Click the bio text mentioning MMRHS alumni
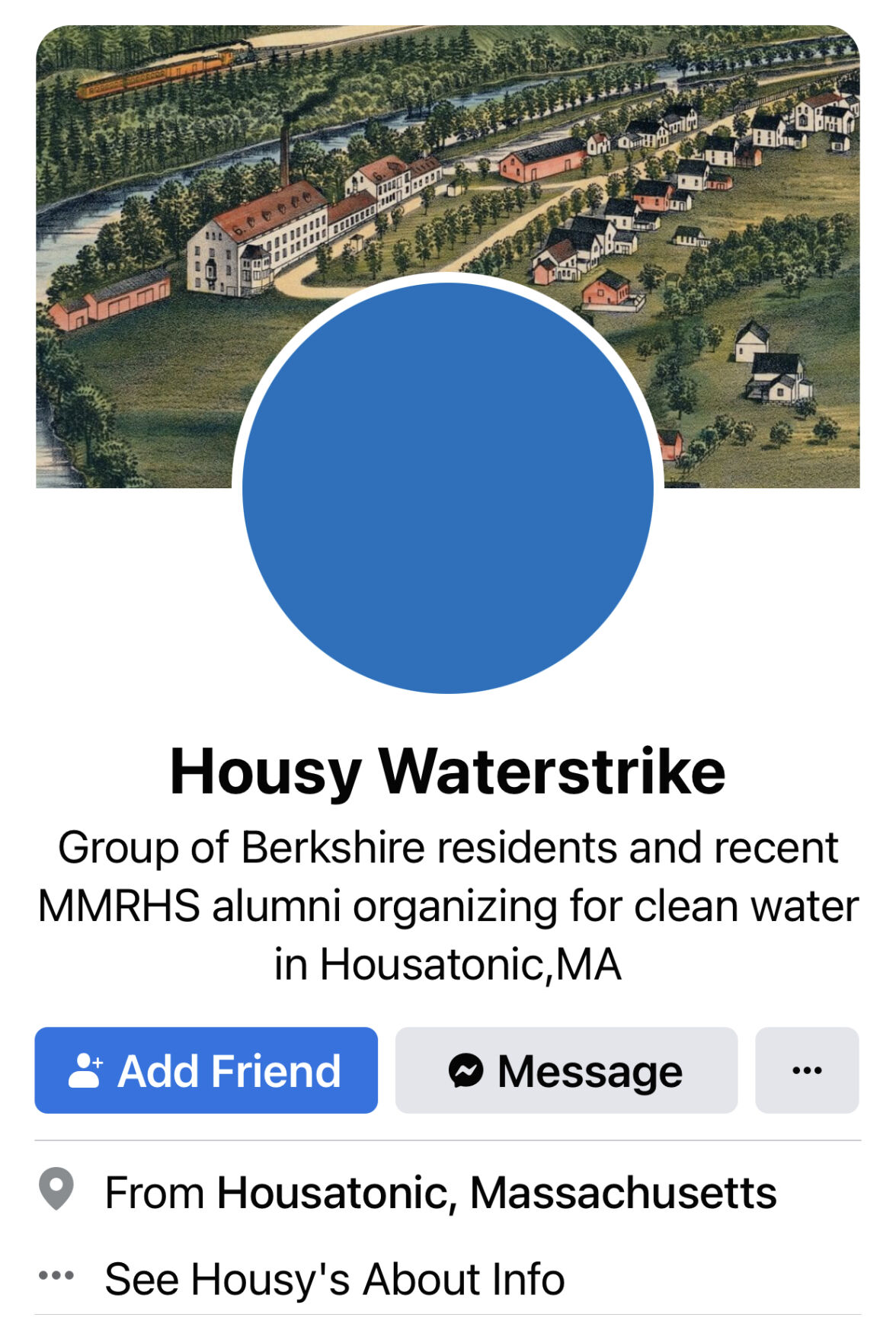Image resolution: width=896 pixels, height=1343 pixels. click(448, 907)
